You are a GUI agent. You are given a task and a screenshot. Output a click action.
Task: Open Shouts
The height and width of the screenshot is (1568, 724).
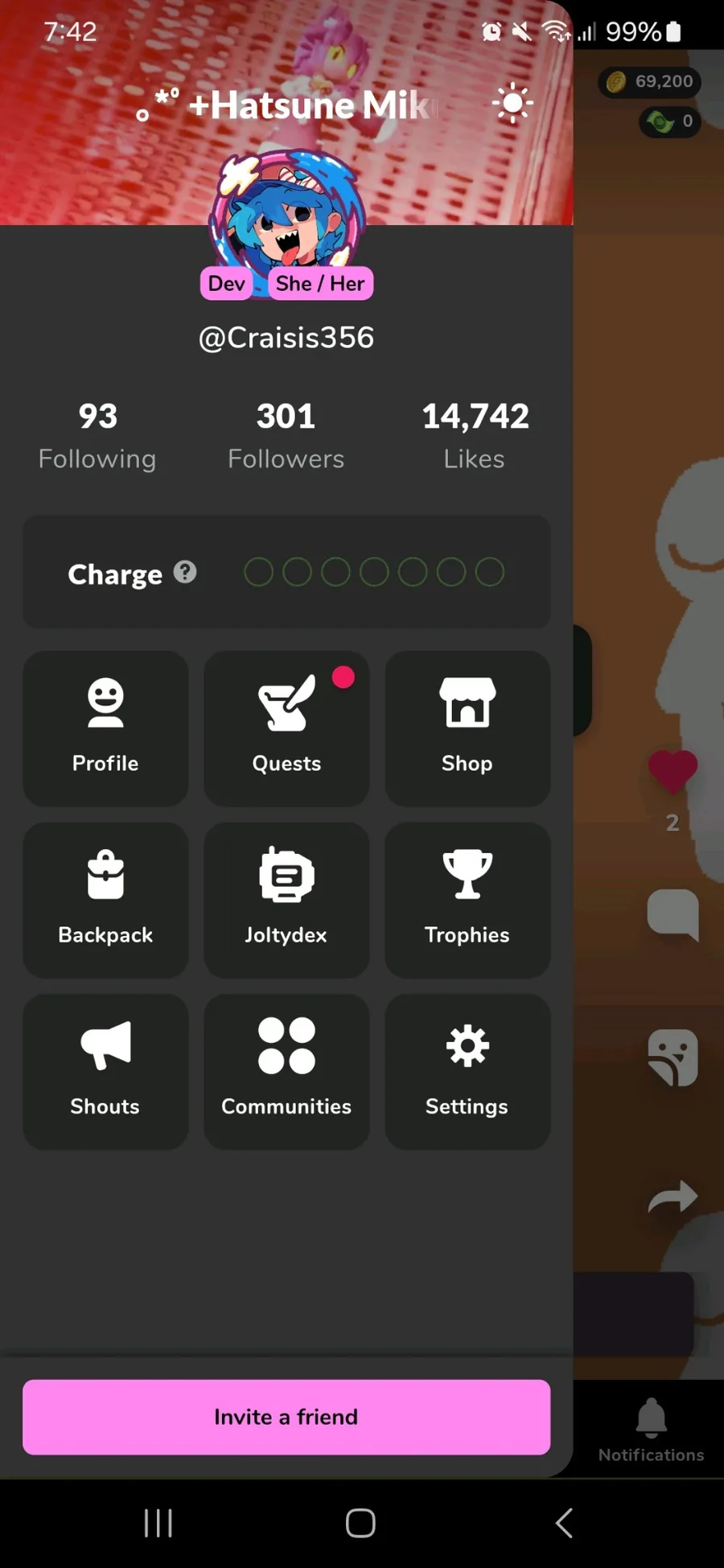coord(105,1071)
